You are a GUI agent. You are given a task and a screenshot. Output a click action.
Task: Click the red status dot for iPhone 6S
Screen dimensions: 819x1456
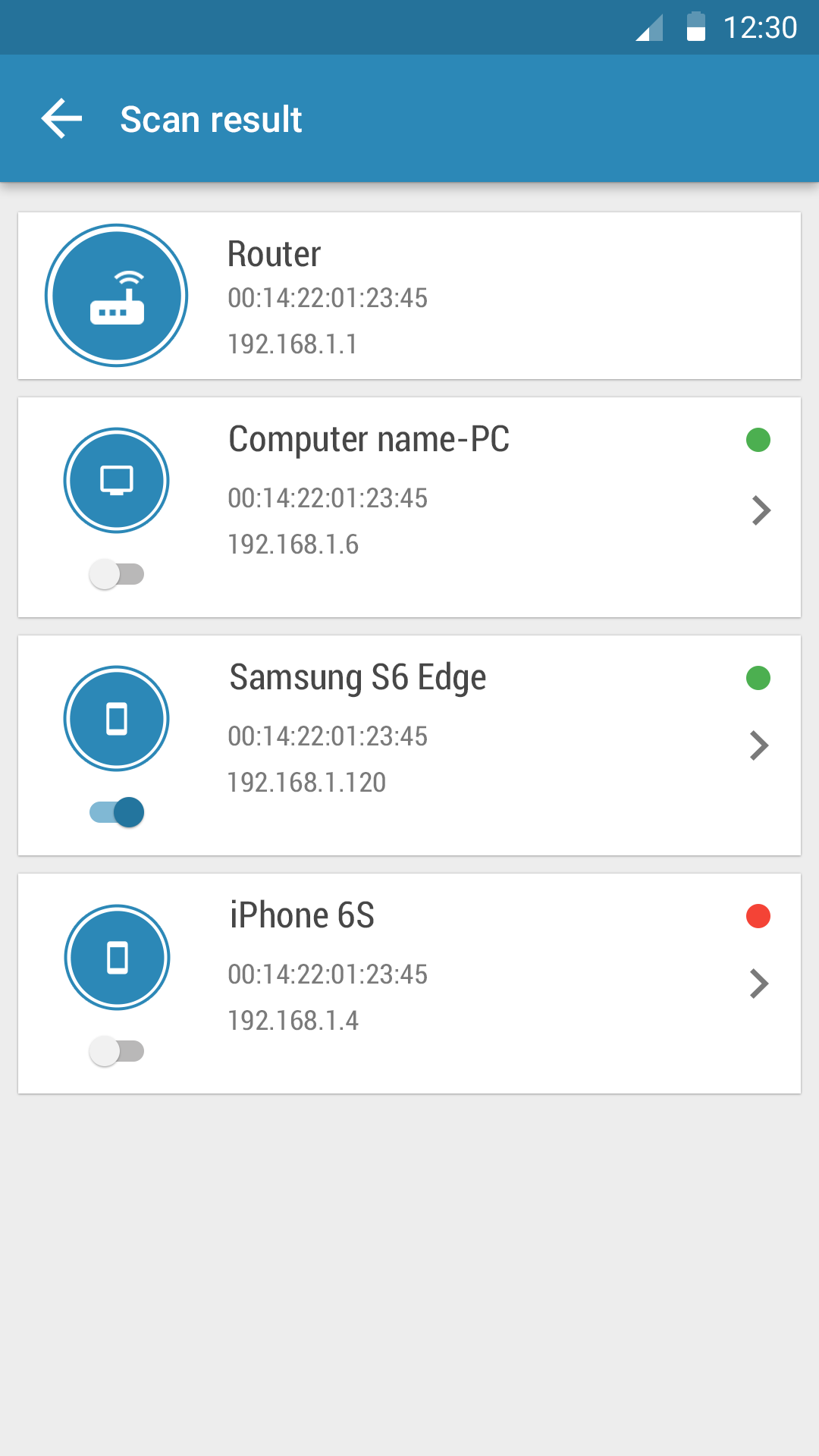pos(759,916)
